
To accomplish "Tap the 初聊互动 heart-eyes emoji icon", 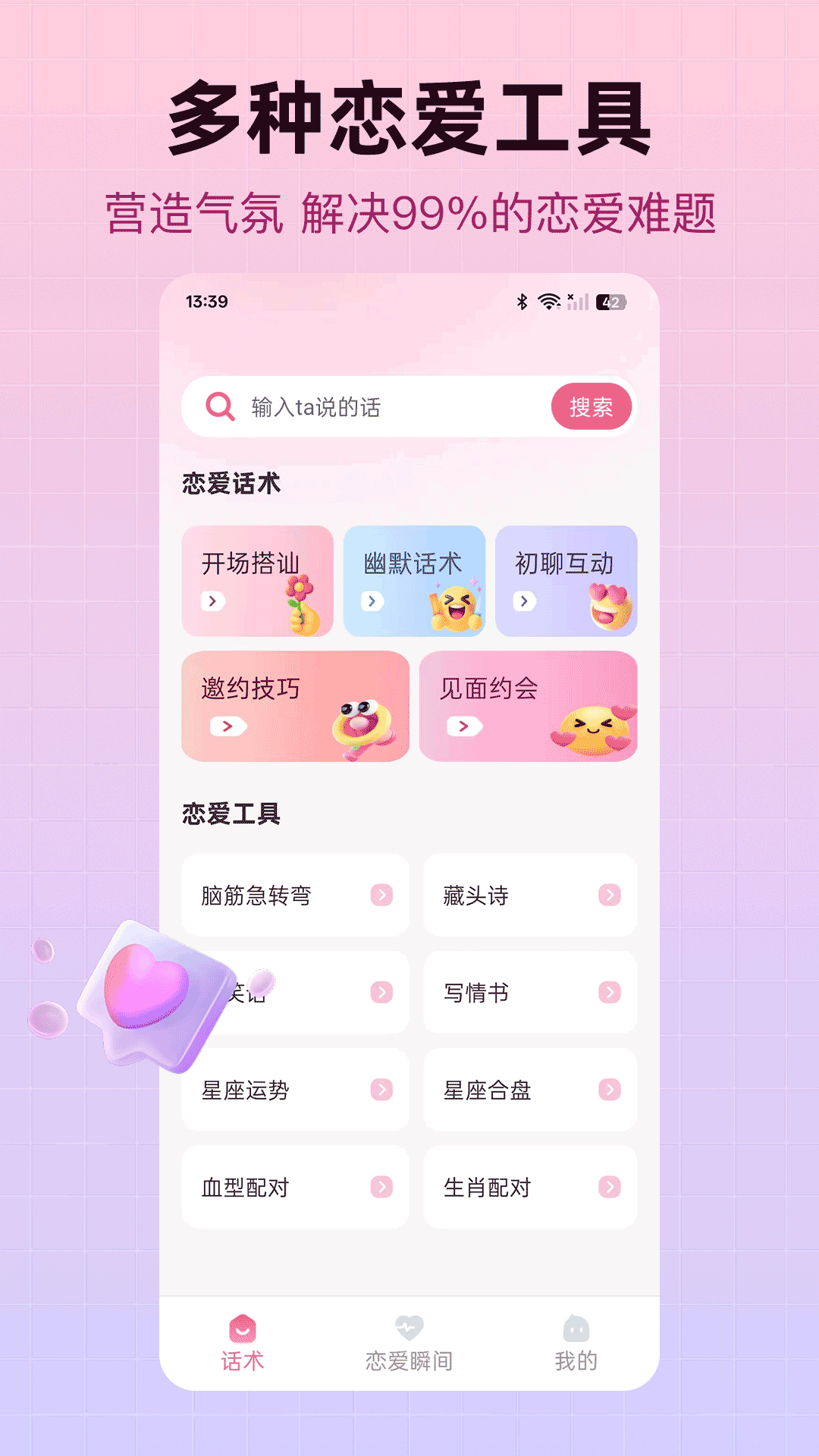I will tap(610, 607).
